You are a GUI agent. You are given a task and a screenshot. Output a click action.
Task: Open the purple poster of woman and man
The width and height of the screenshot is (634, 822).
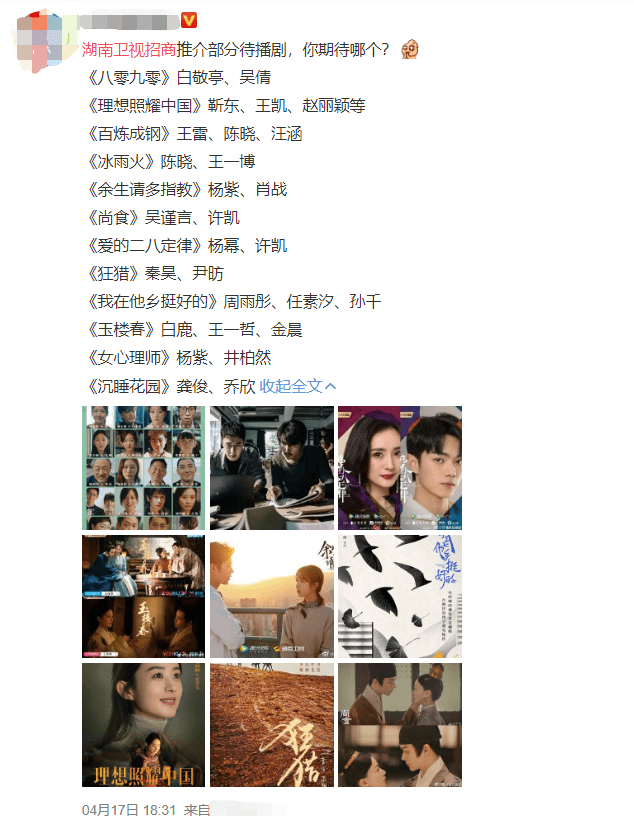tap(400, 467)
